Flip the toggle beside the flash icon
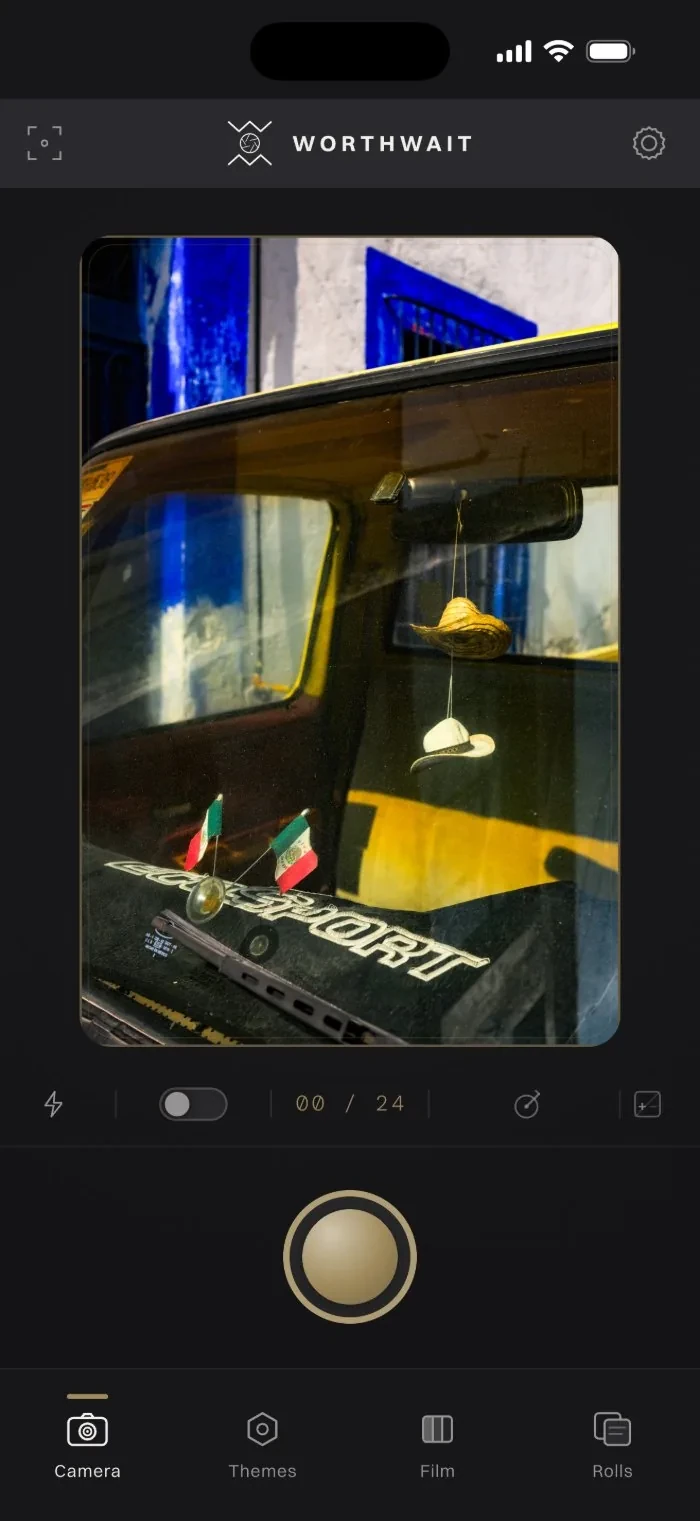700x1521 pixels. pyautogui.click(x=193, y=1104)
